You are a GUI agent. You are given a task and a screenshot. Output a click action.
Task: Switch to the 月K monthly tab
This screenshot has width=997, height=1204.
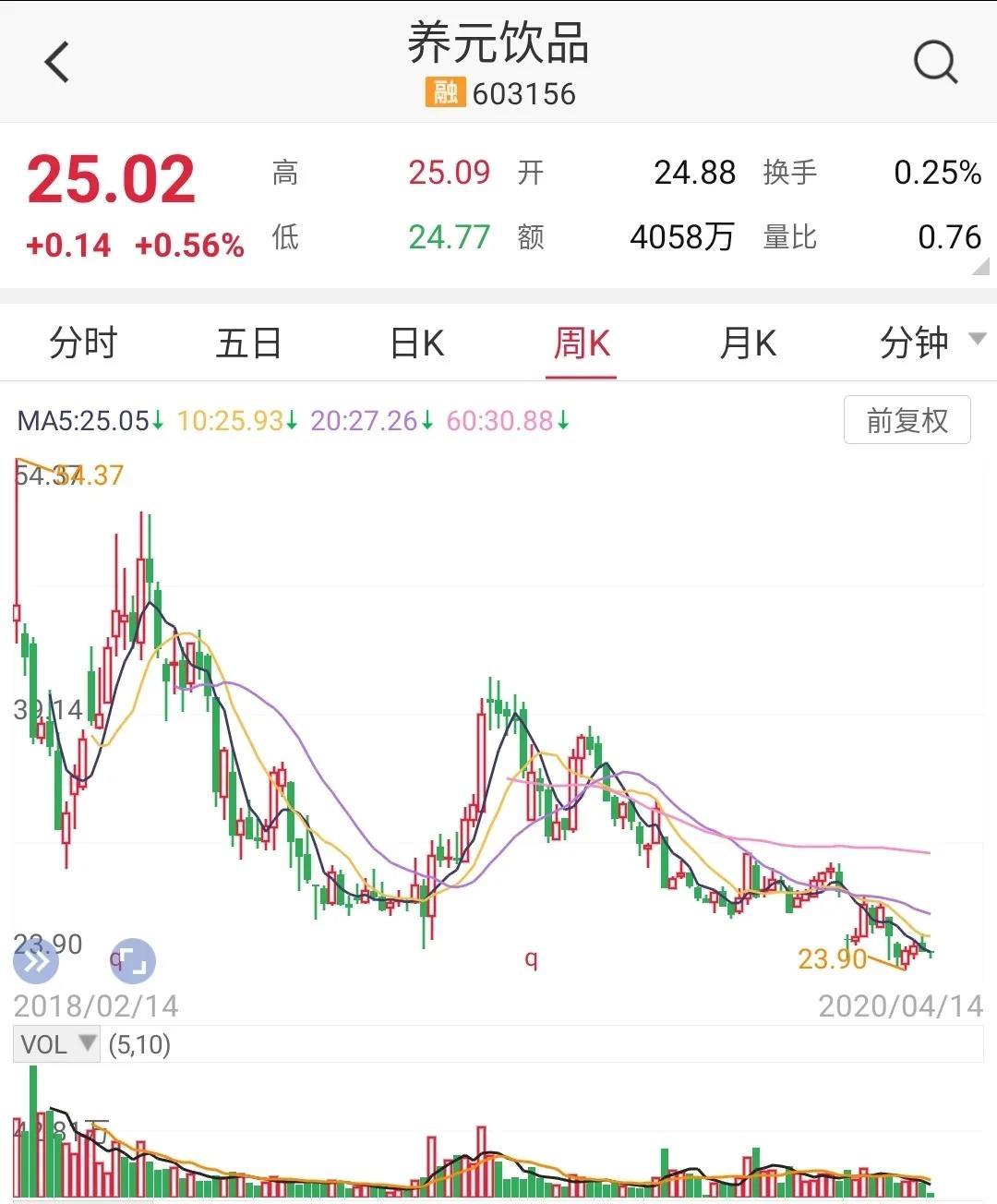(747, 343)
